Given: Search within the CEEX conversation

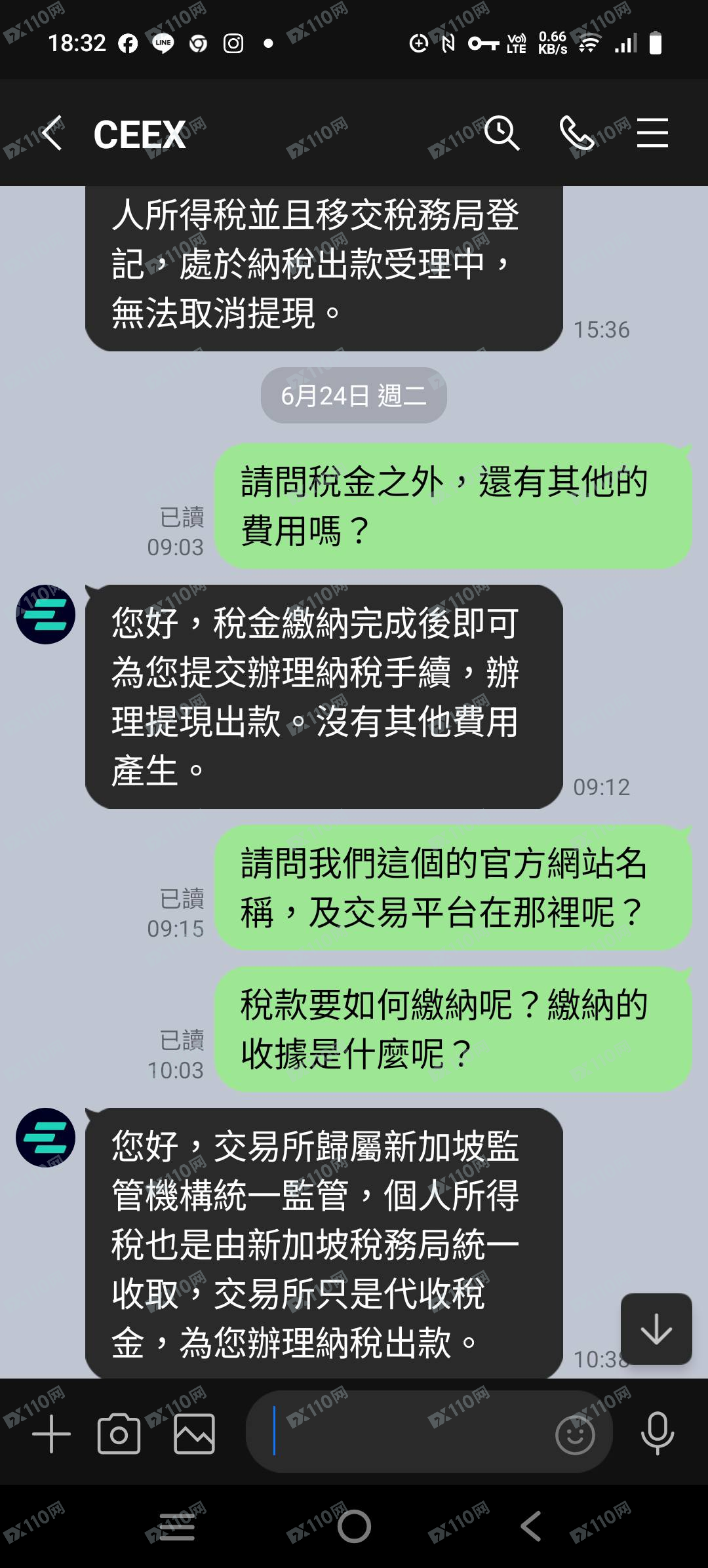Looking at the screenshot, I should [x=502, y=133].
